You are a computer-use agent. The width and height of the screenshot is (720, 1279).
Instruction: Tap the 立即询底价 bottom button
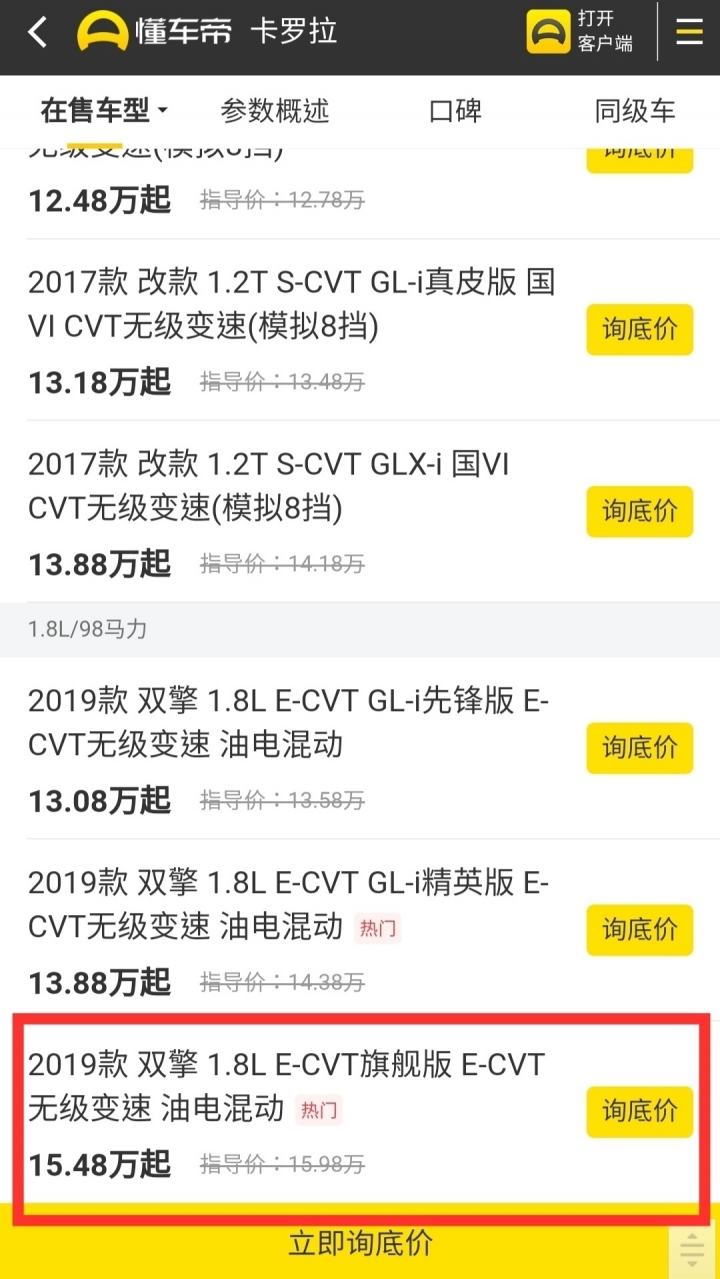(360, 1243)
